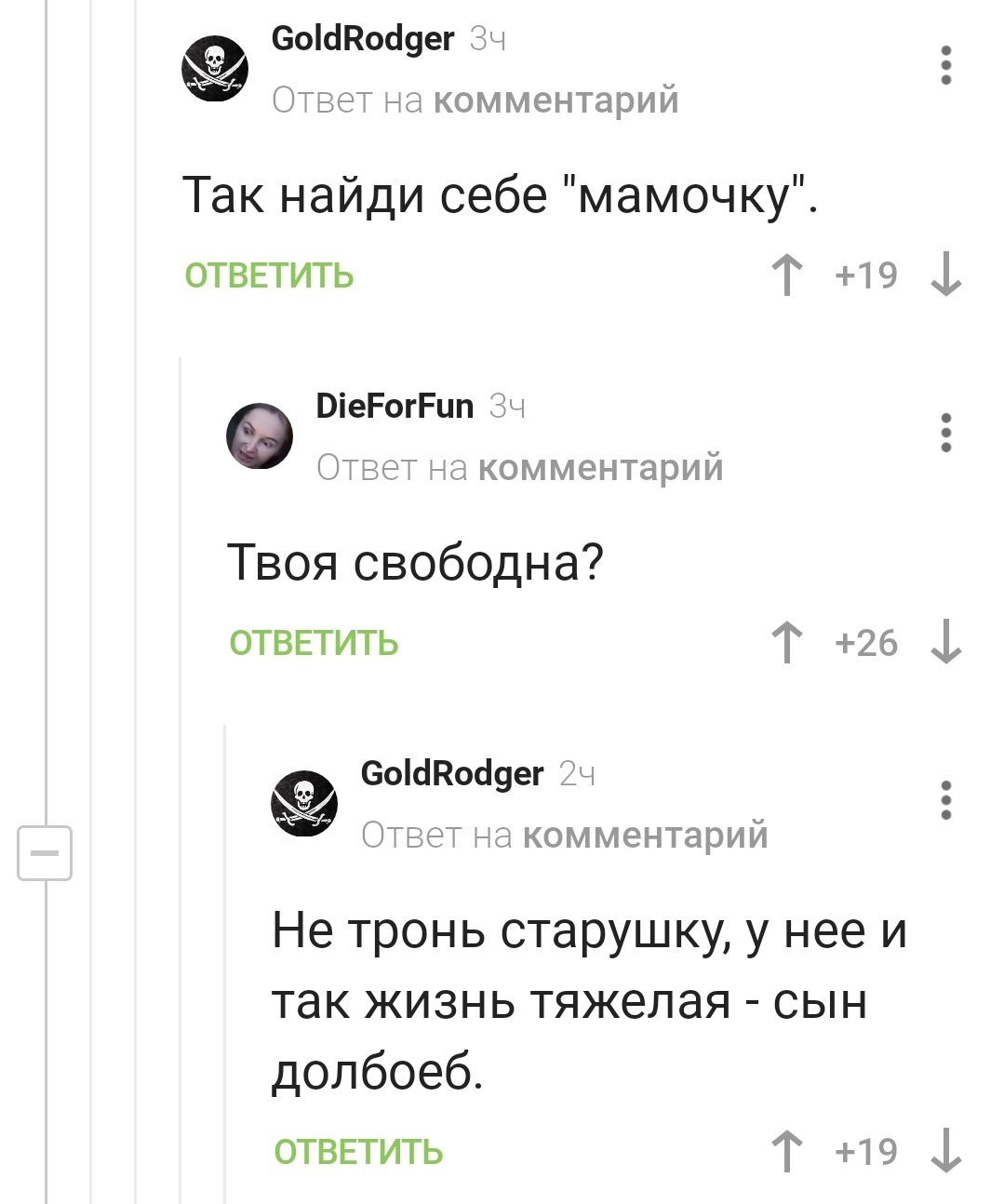Upvote the "Не тронь старушку" comment
Screen dimensions: 1004x1204
[787, 1152]
